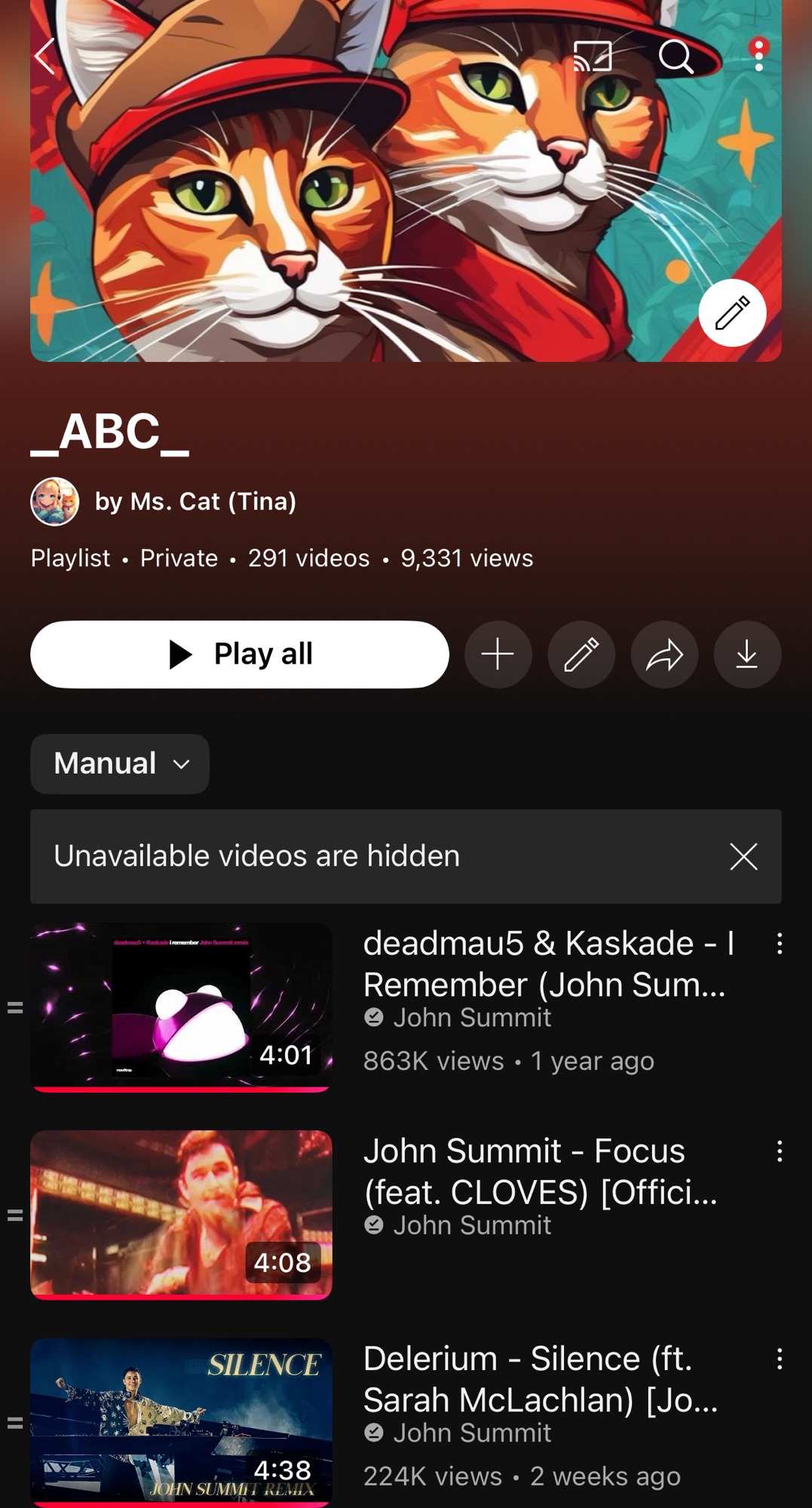Viewport: 812px width, 1508px height.
Task: Go back using the back arrow
Action: pos(43,57)
